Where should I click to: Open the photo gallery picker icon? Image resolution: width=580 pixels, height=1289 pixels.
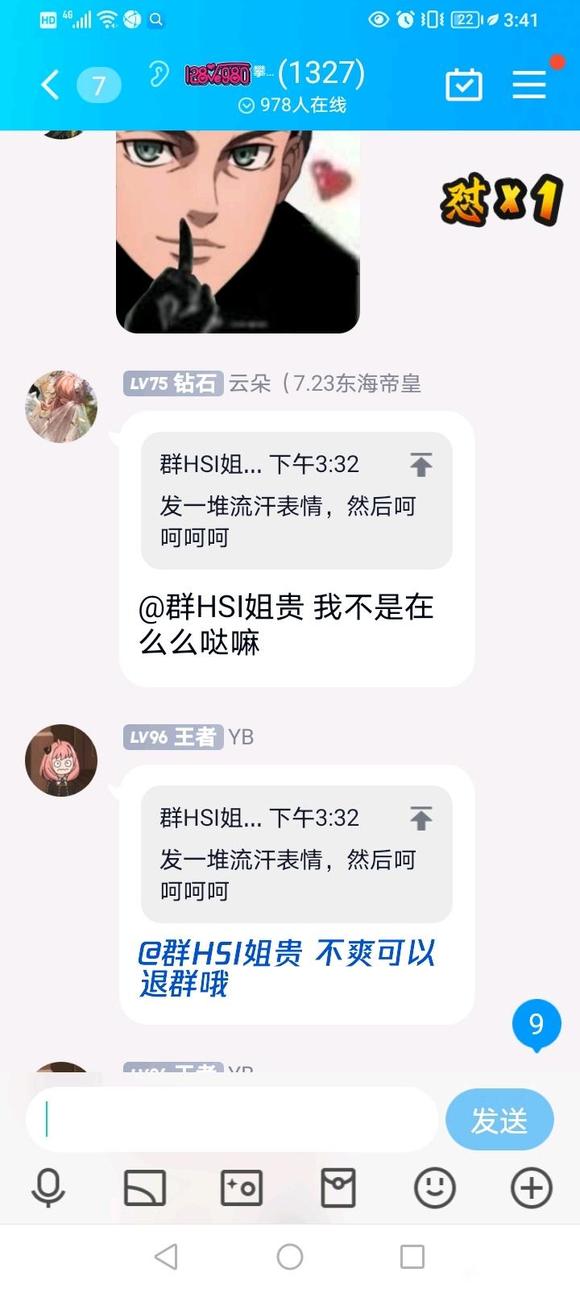(x=145, y=1189)
